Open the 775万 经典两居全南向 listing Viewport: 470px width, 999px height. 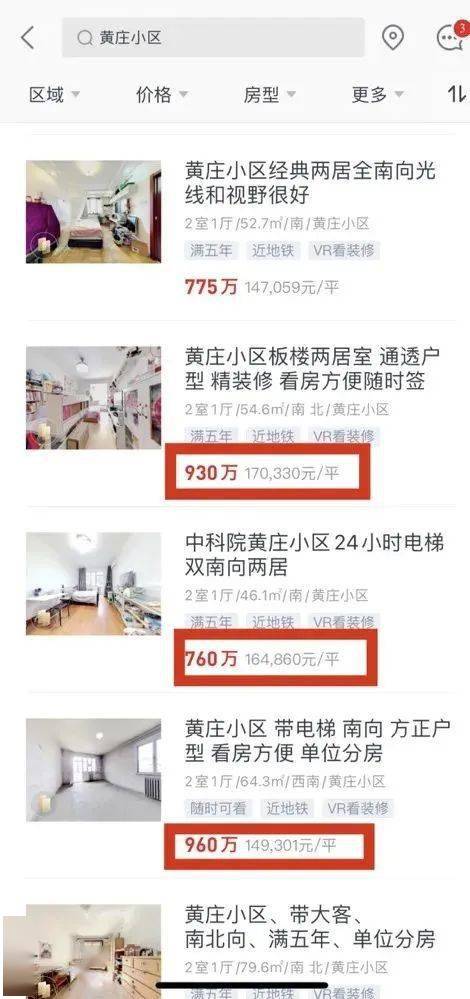tap(241, 227)
